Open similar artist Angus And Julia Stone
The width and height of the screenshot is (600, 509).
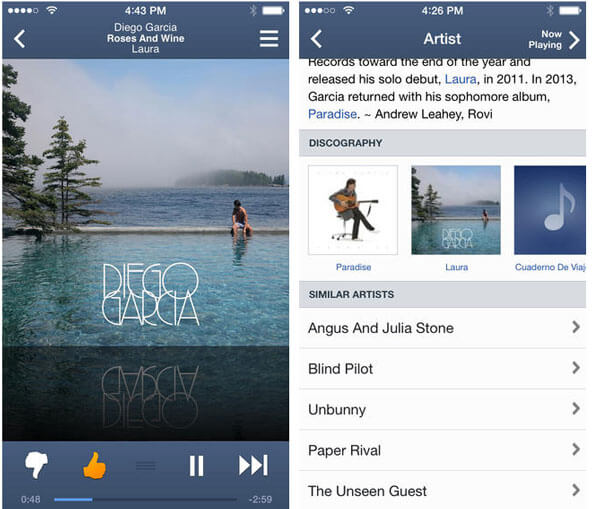coord(443,328)
